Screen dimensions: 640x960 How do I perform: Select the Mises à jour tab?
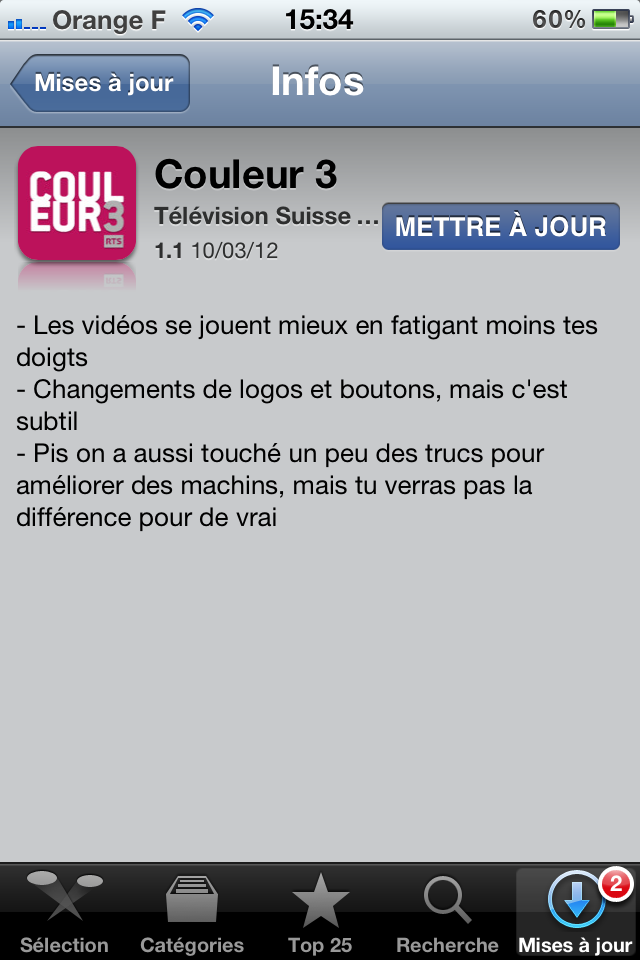pyautogui.click(x=576, y=914)
